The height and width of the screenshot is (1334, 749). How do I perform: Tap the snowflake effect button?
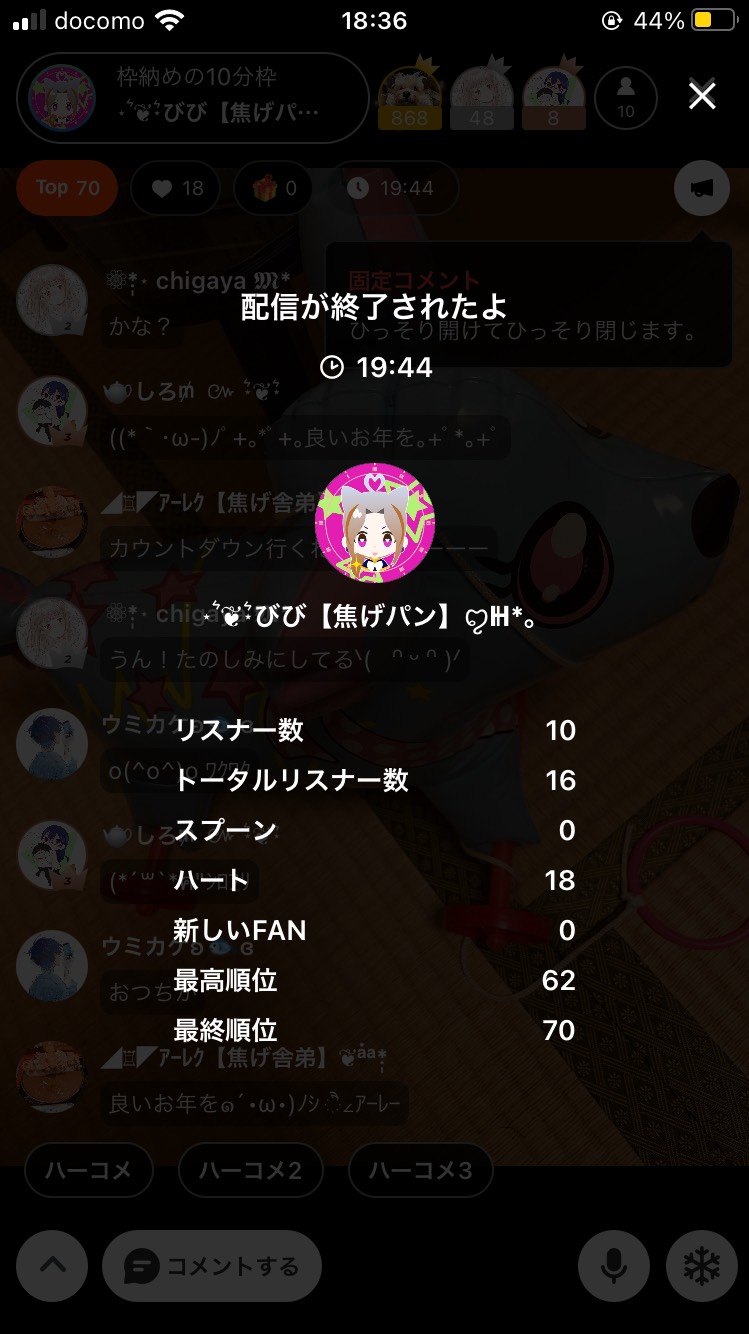[701, 1266]
